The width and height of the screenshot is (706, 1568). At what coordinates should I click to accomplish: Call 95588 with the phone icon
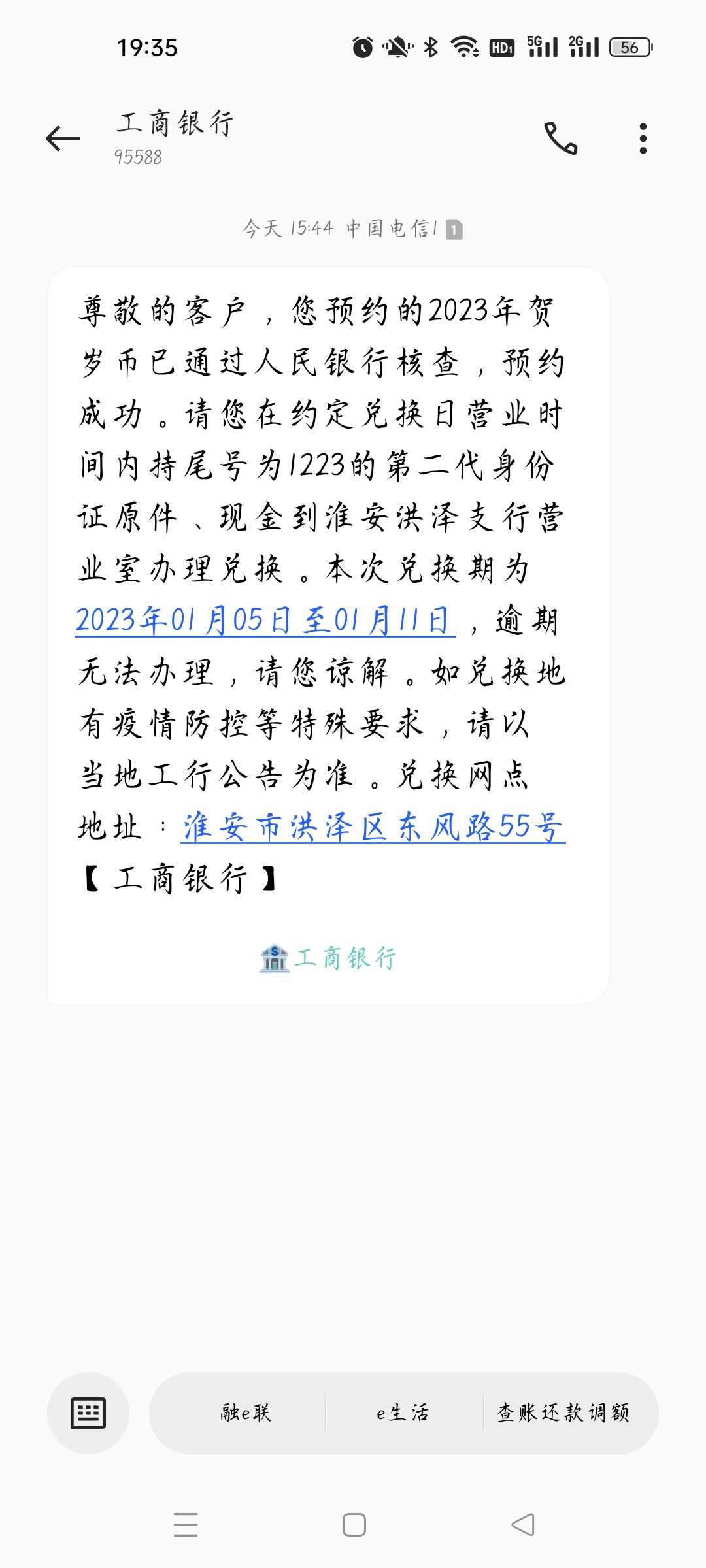(561, 139)
